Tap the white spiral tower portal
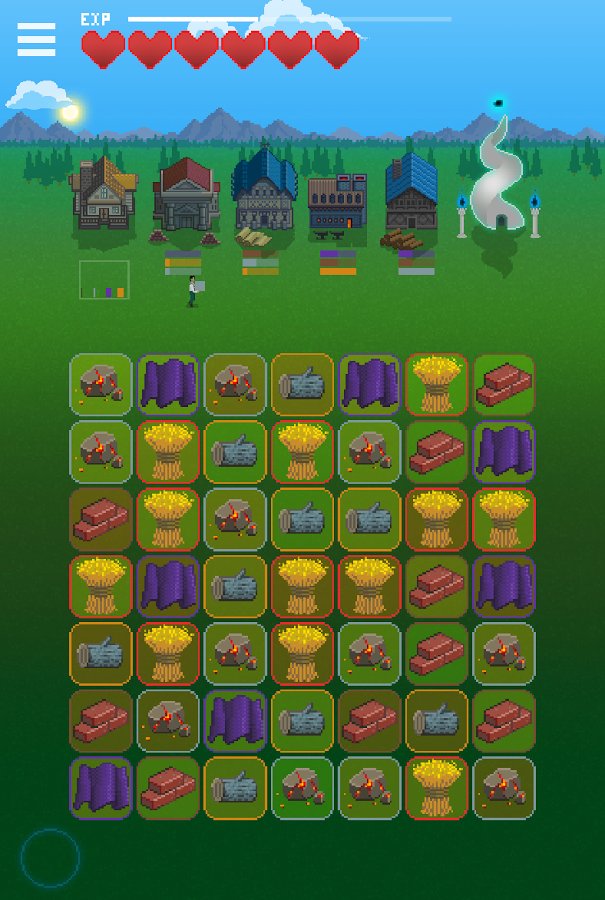This screenshot has width=605, height=900. 497,182
